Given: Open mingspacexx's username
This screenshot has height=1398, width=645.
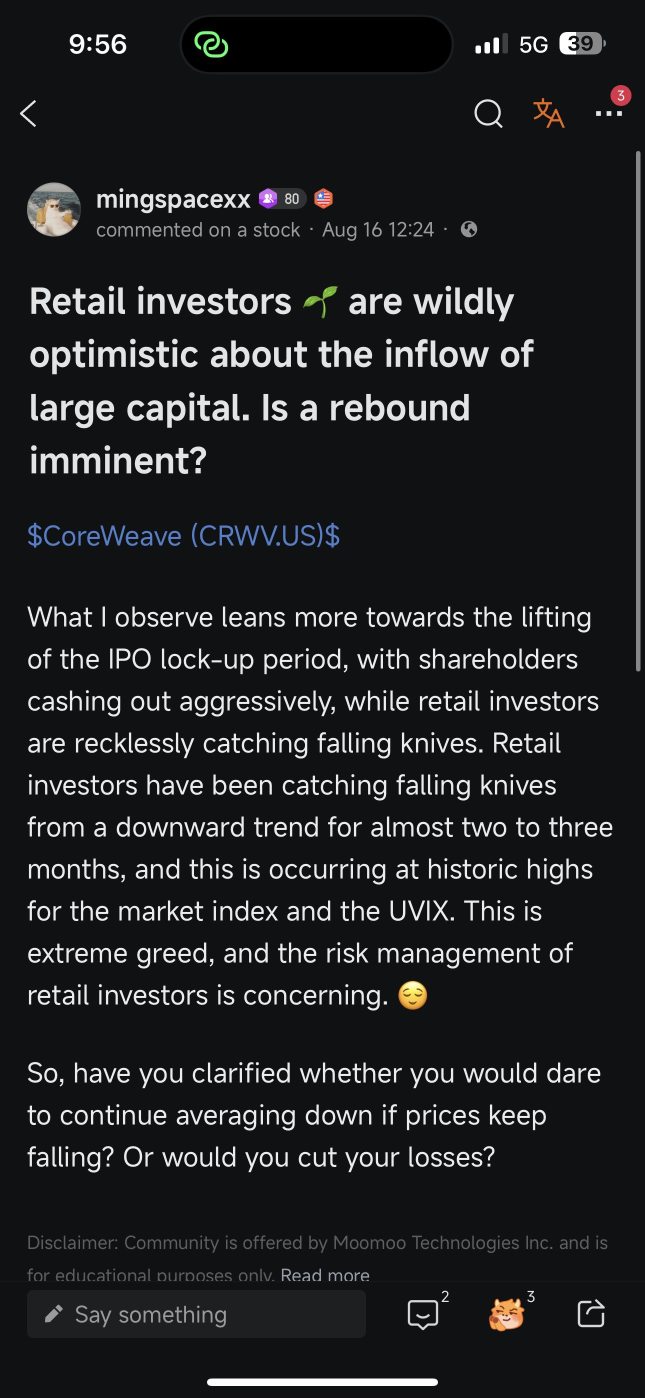Looking at the screenshot, I should [173, 198].
